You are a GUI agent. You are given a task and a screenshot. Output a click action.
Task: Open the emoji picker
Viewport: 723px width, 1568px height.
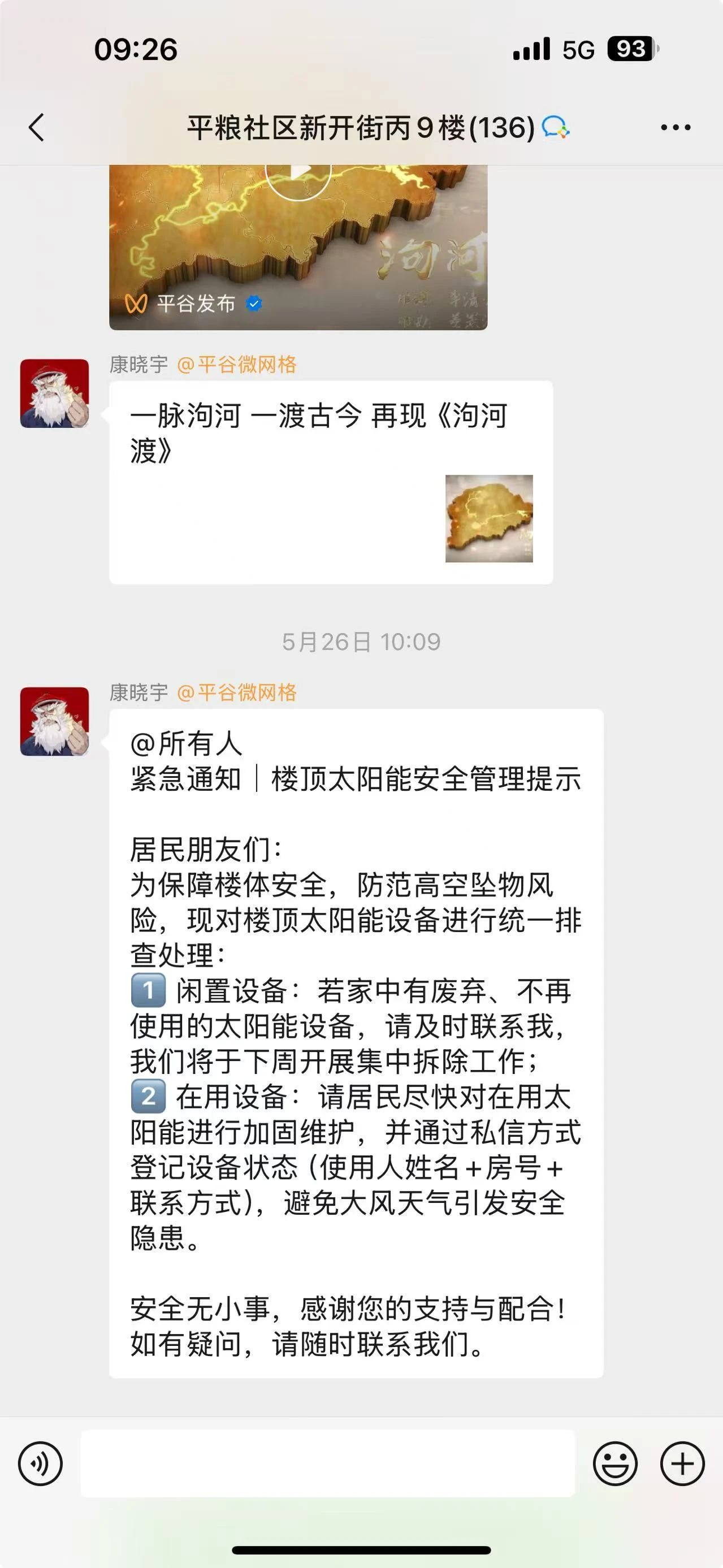(615, 1464)
